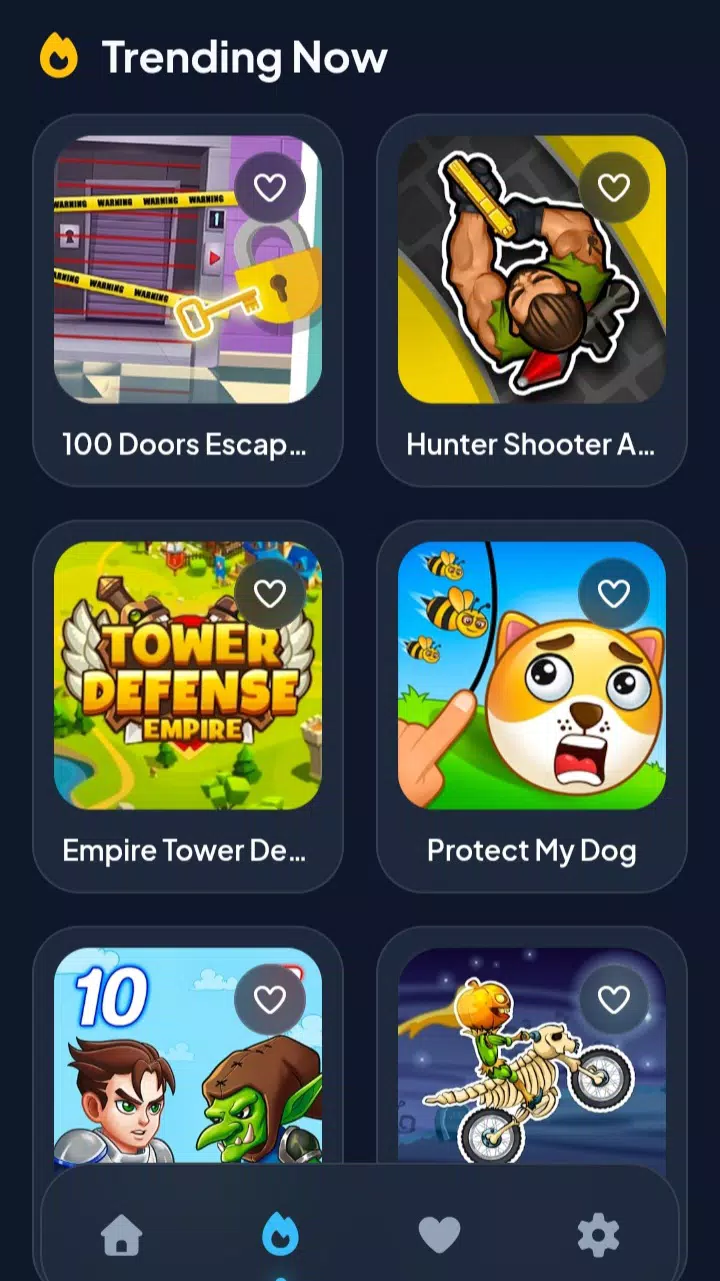Favorite the knight versus goblin game
This screenshot has width=720, height=1281.
pyautogui.click(x=269, y=1000)
